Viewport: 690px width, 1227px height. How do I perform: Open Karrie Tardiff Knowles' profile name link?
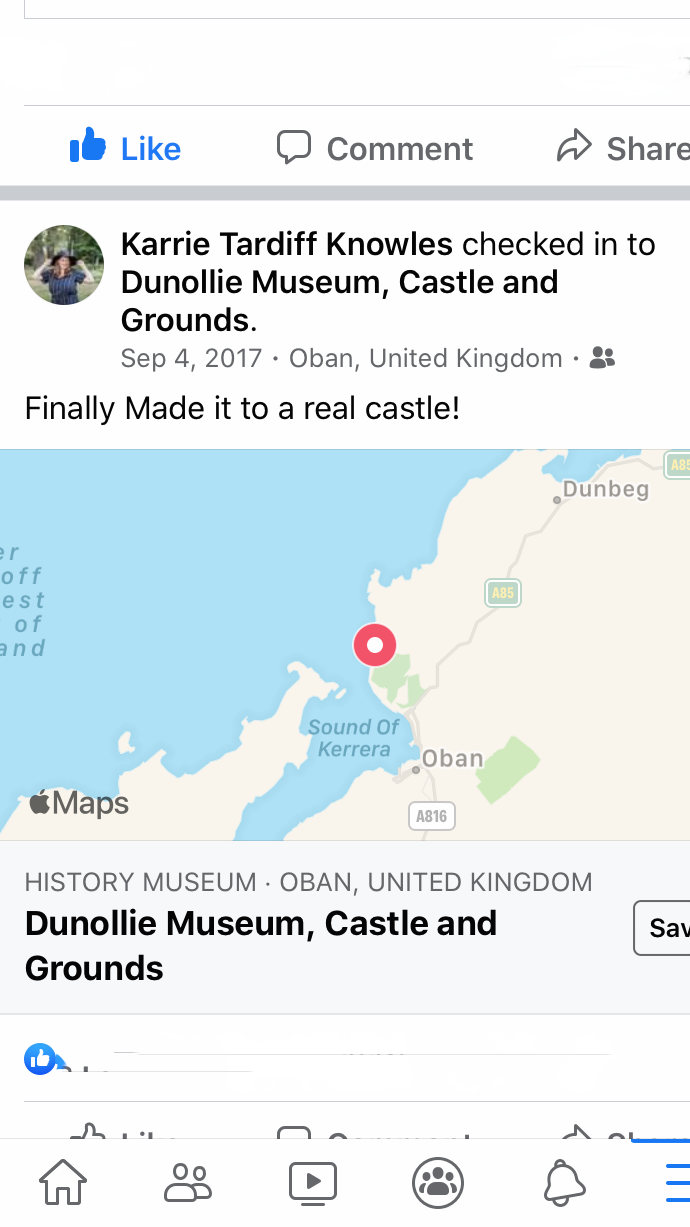point(287,244)
